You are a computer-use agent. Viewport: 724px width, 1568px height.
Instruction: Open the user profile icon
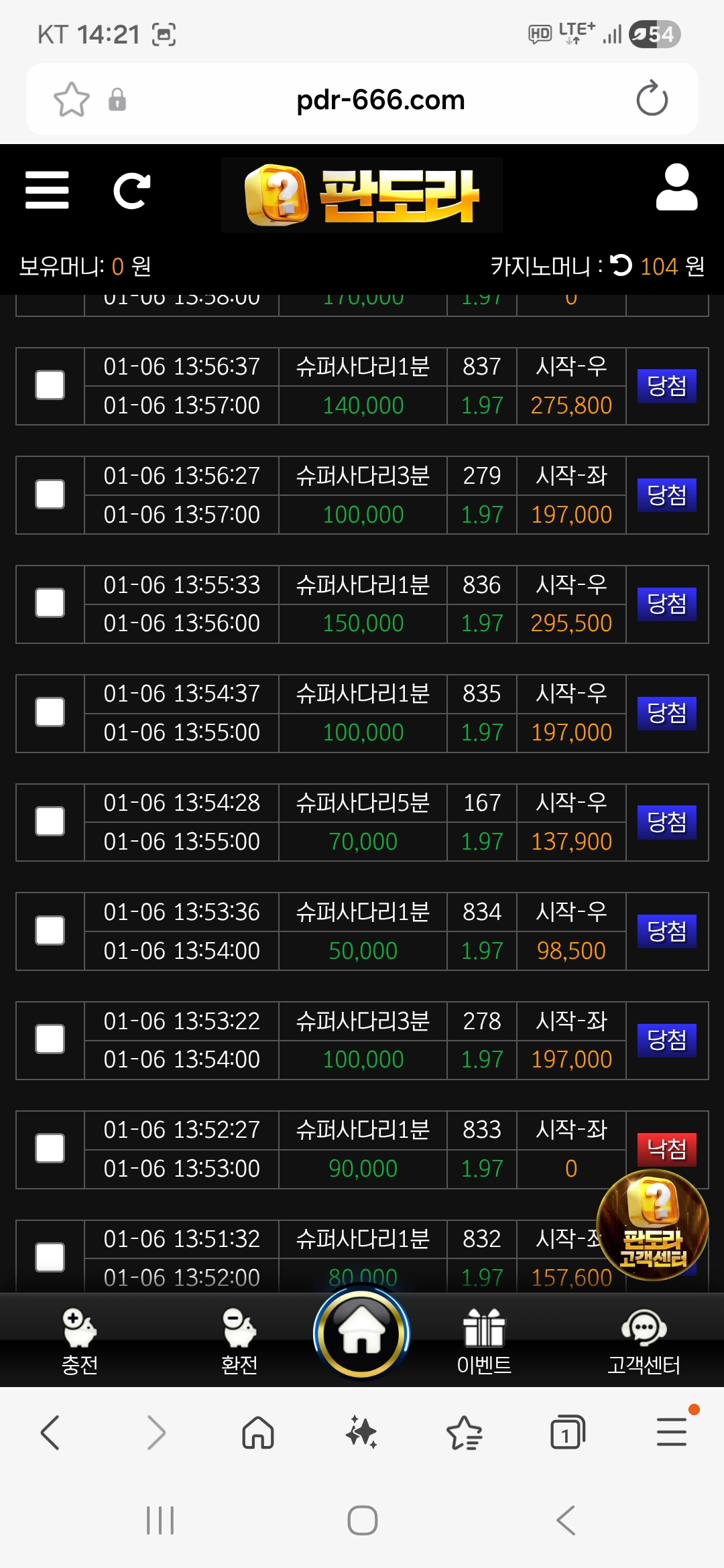pos(676,188)
